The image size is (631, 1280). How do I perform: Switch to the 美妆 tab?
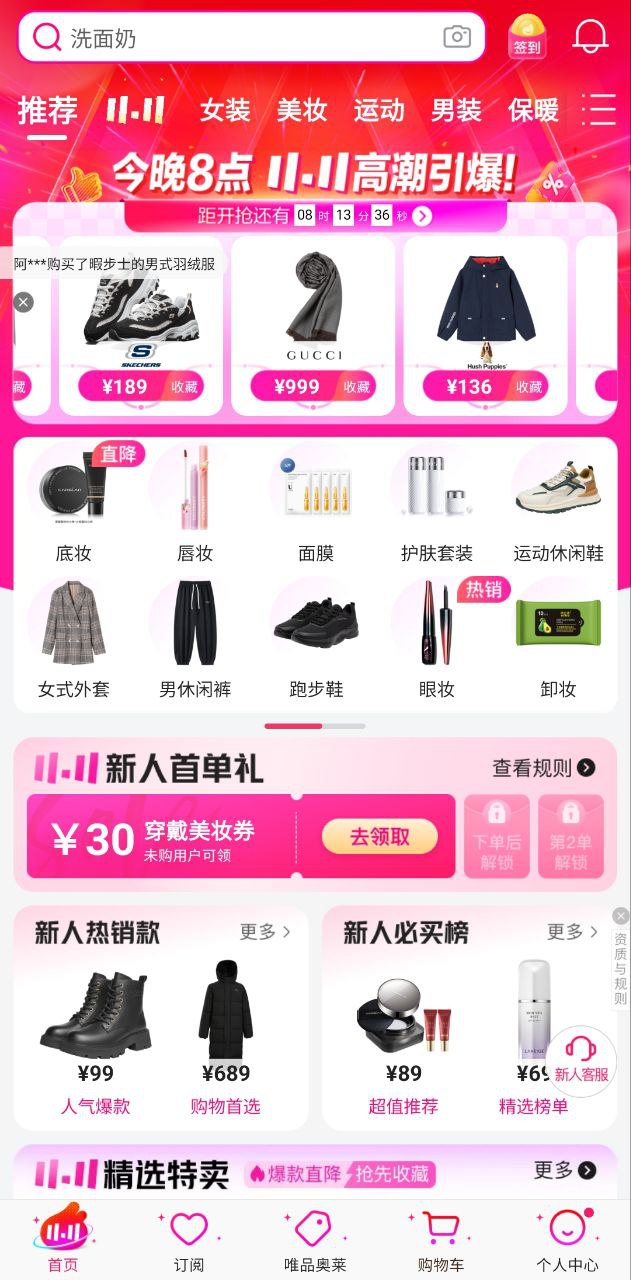coord(302,110)
